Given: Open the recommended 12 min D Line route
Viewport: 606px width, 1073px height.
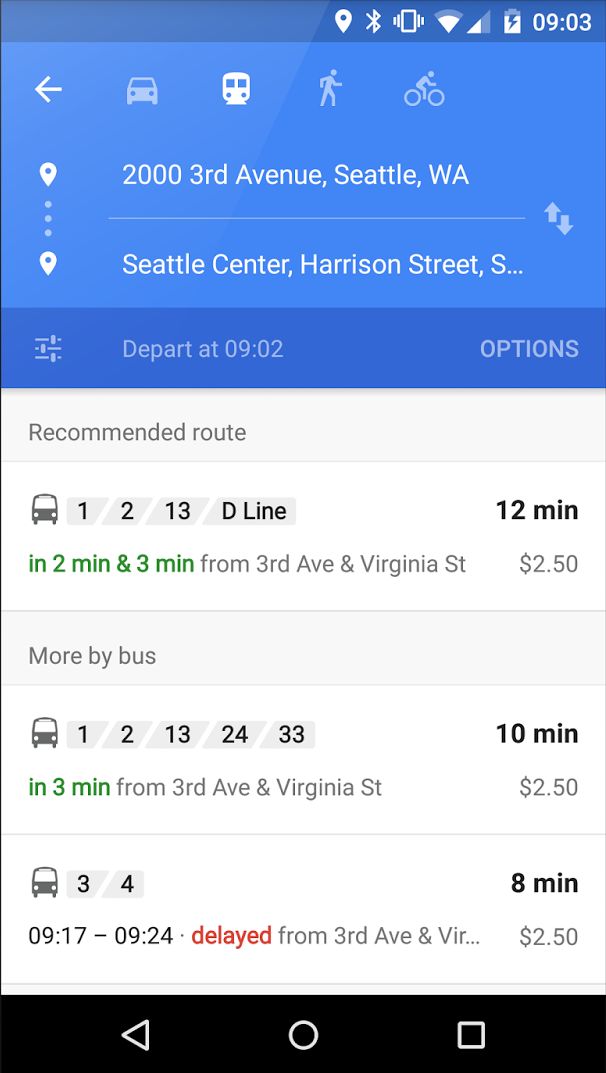Looking at the screenshot, I should [x=303, y=536].
